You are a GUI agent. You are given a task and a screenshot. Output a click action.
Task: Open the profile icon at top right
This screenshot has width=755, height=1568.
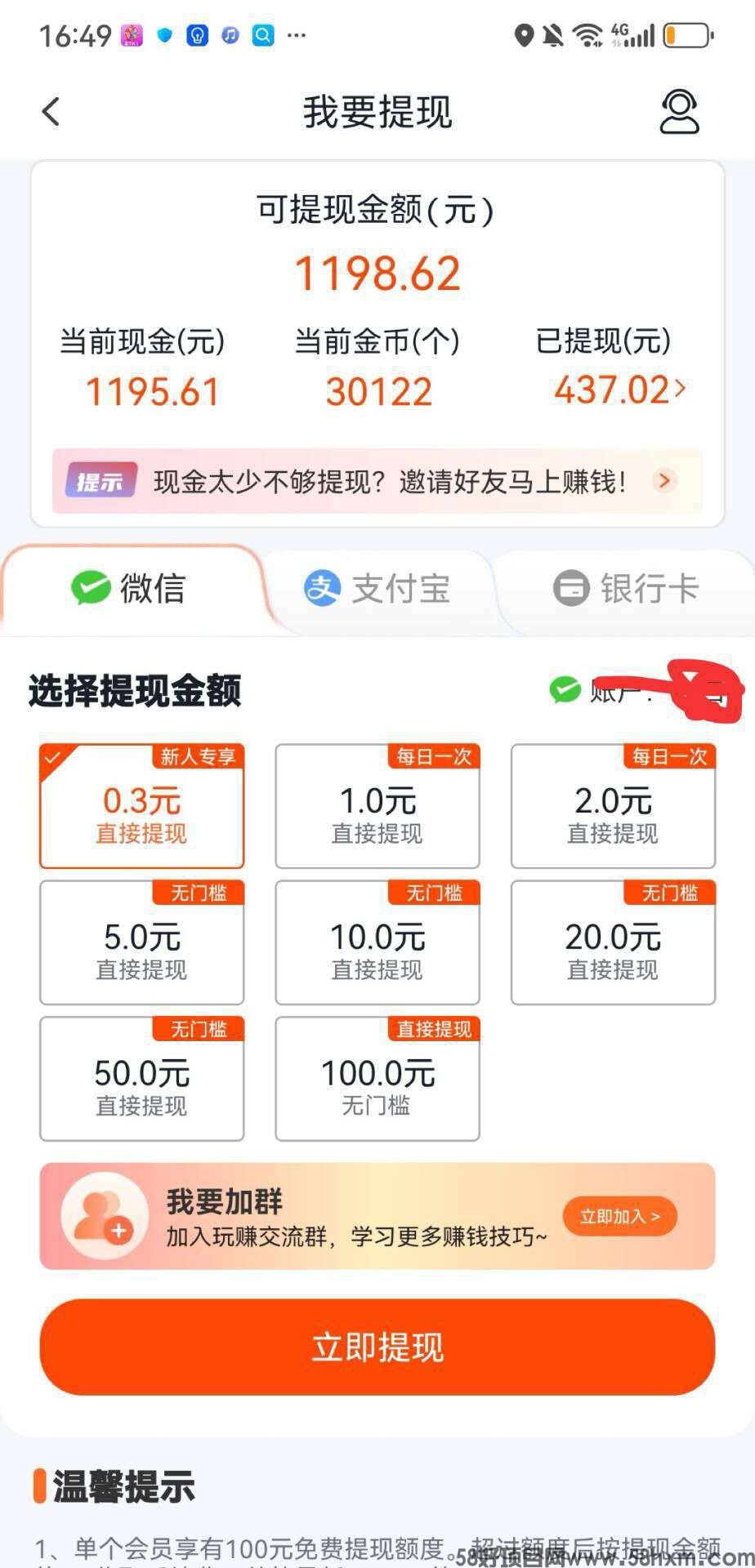[679, 112]
